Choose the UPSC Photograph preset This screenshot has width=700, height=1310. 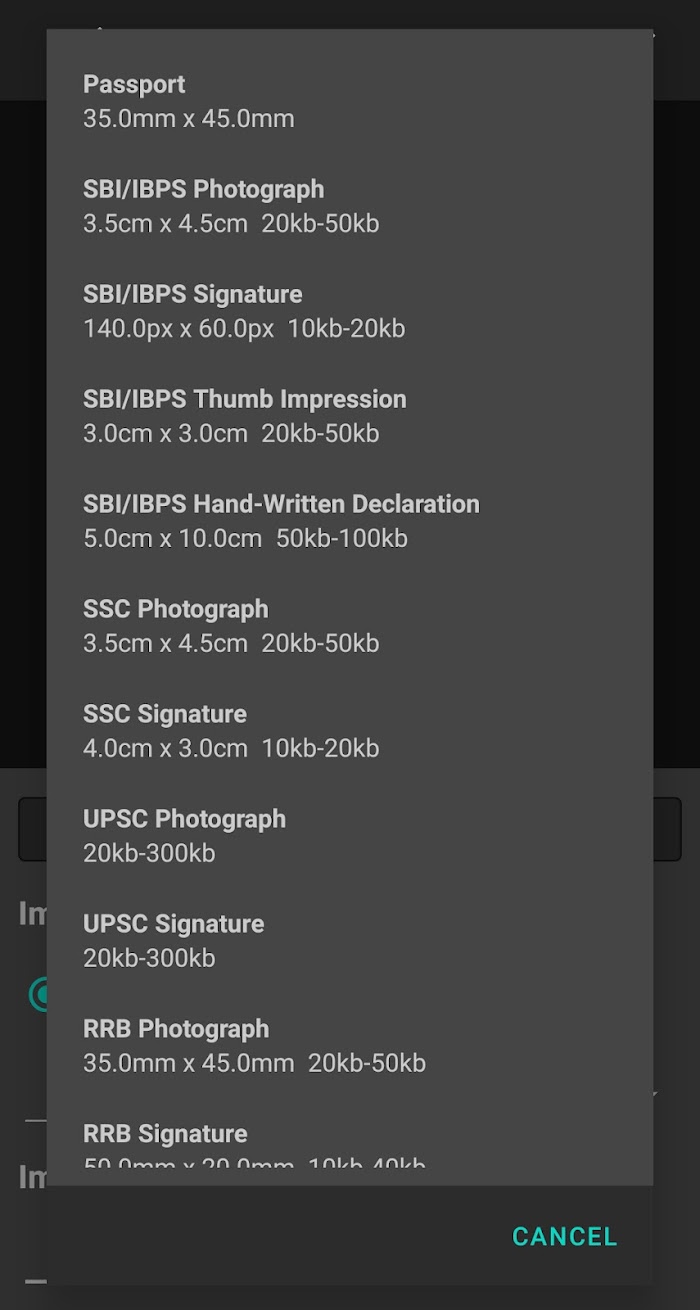tap(349, 837)
